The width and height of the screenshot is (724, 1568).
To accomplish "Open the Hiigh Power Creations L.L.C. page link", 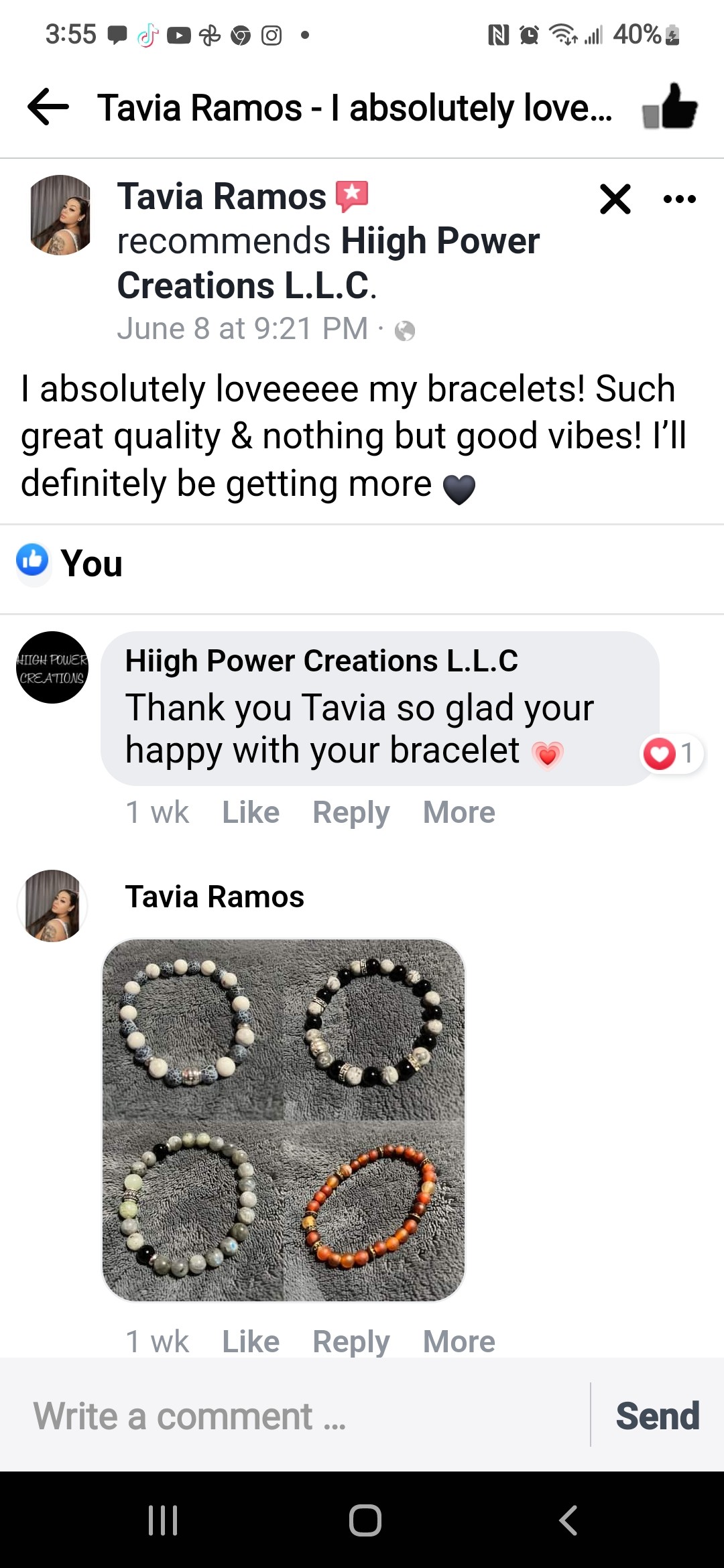I will (x=328, y=263).
